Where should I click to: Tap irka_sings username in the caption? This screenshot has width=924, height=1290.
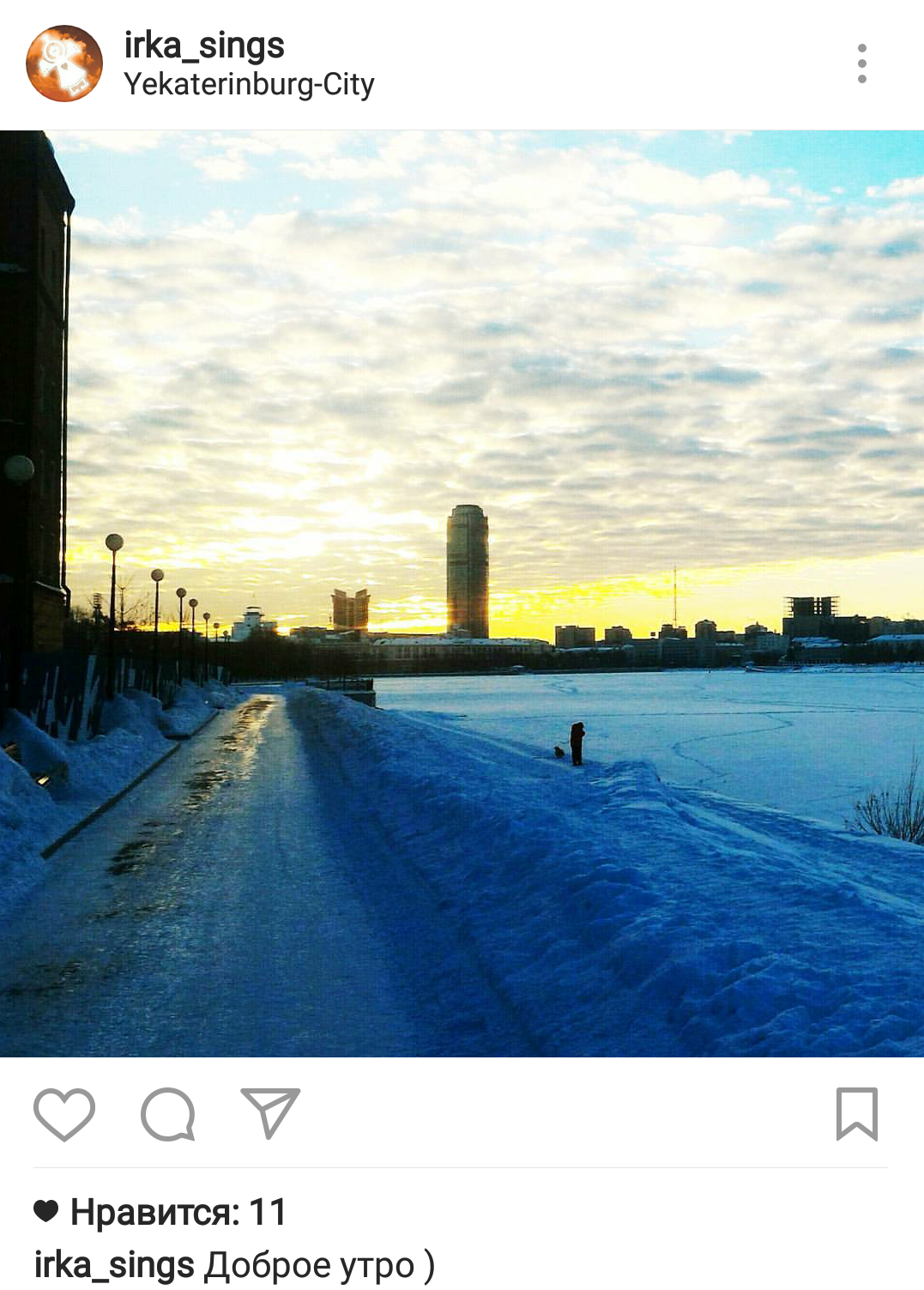(114, 1265)
